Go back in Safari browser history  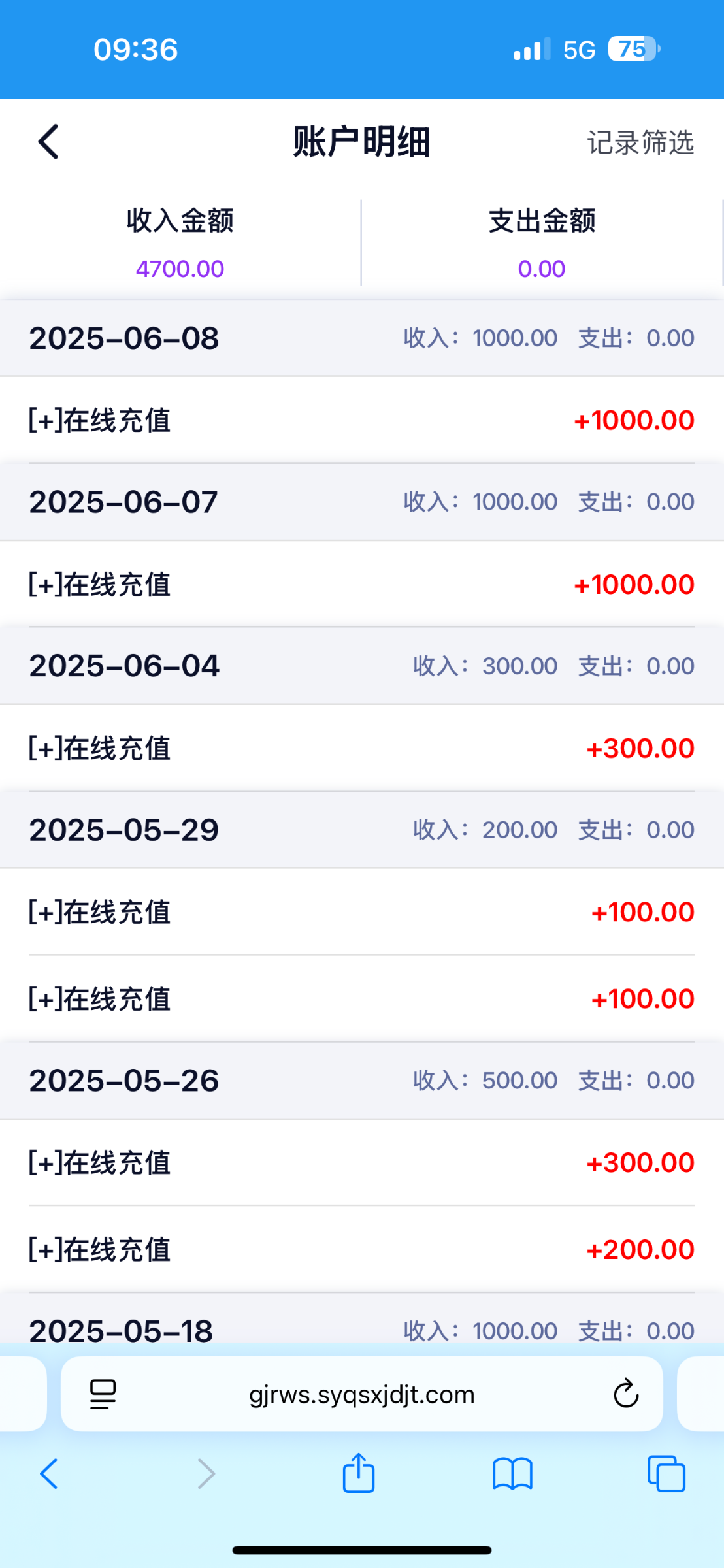coord(49,1475)
